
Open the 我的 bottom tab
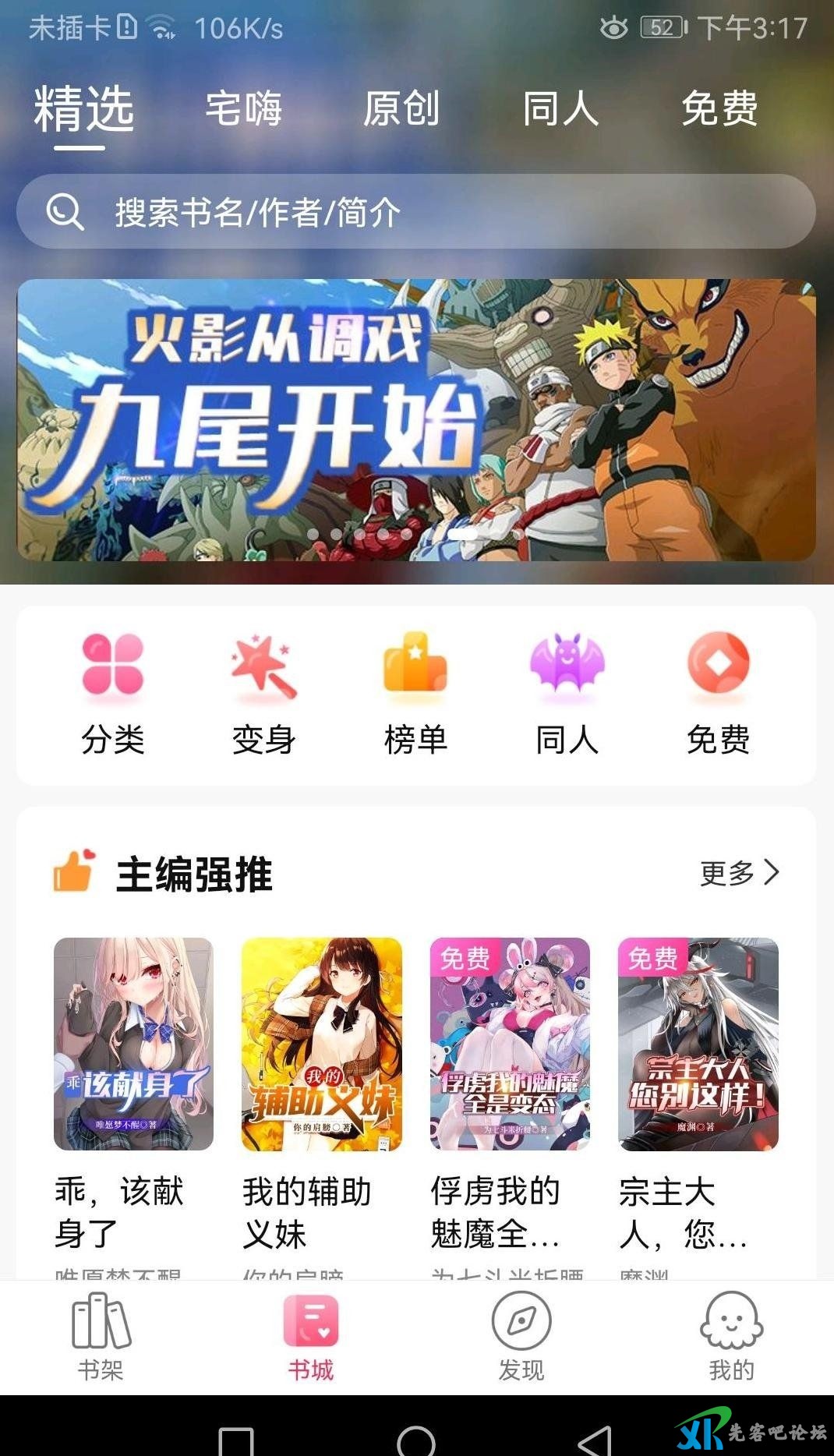pos(731,1336)
